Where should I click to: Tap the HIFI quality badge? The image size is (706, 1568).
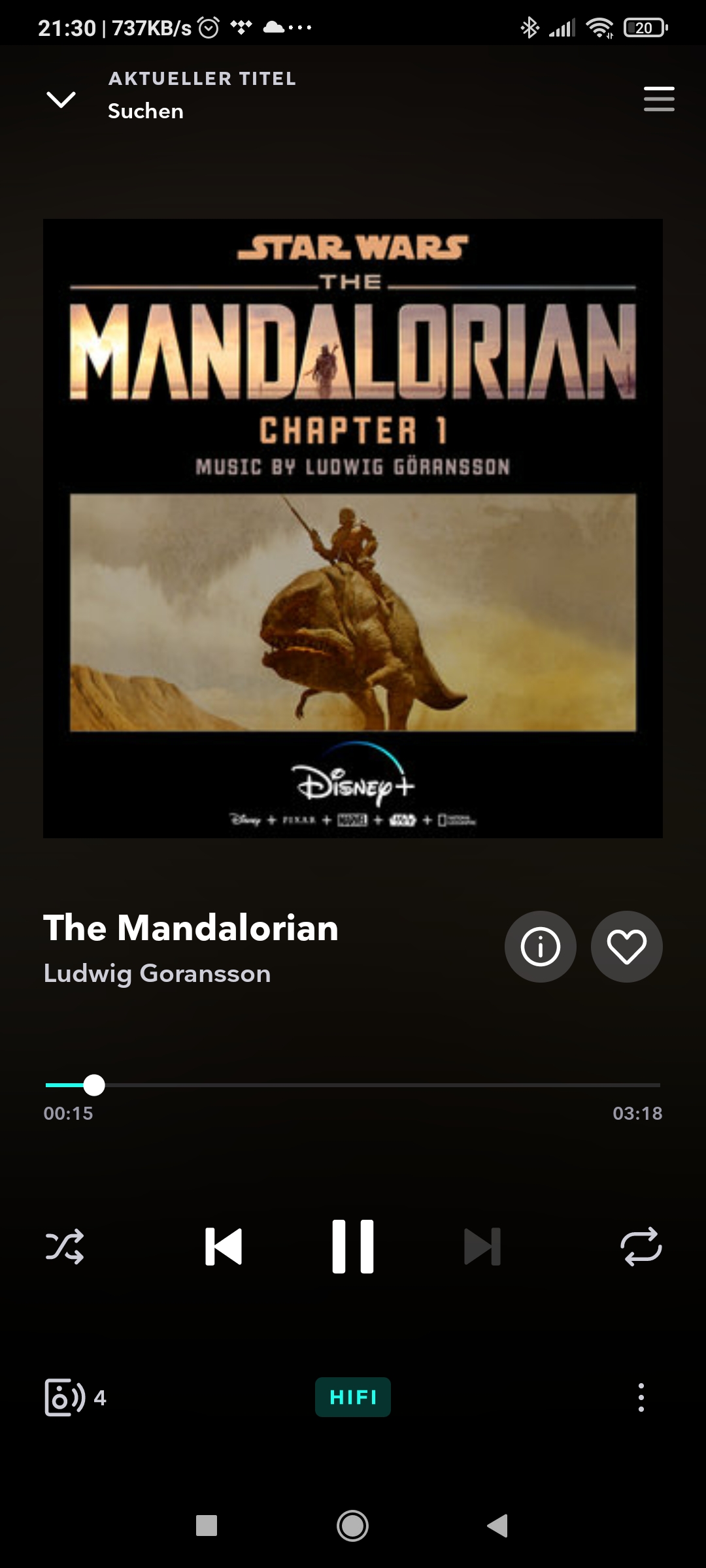tap(353, 1397)
